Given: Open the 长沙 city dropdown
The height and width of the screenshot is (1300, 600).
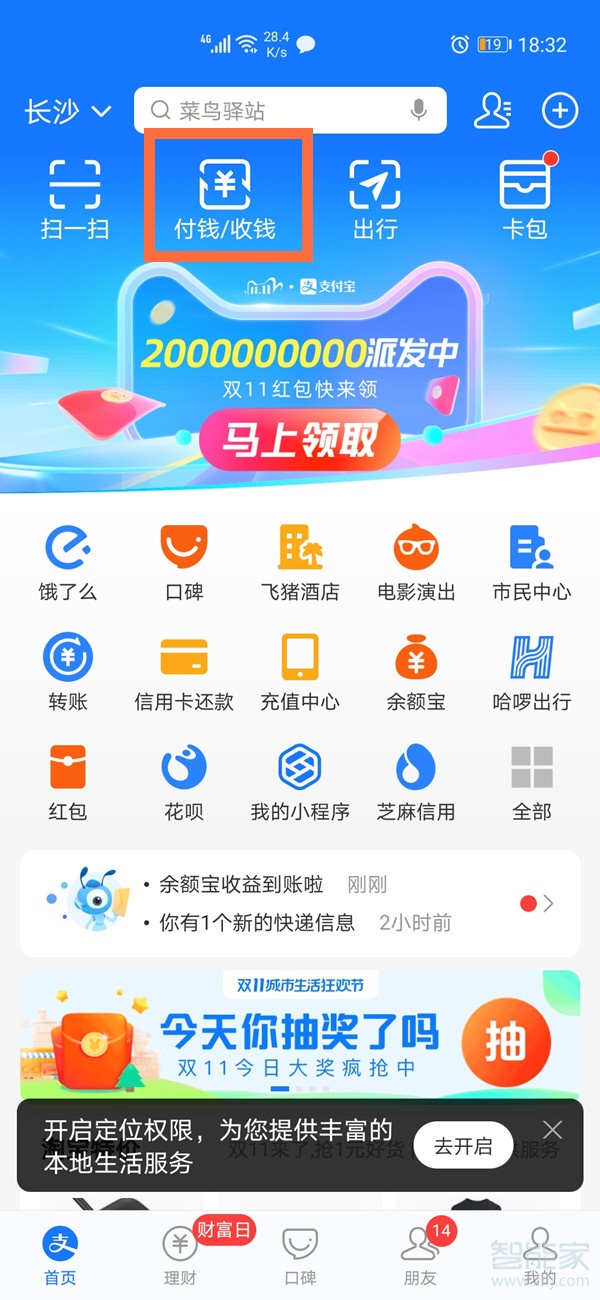Looking at the screenshot, I should tap(68, 112).
